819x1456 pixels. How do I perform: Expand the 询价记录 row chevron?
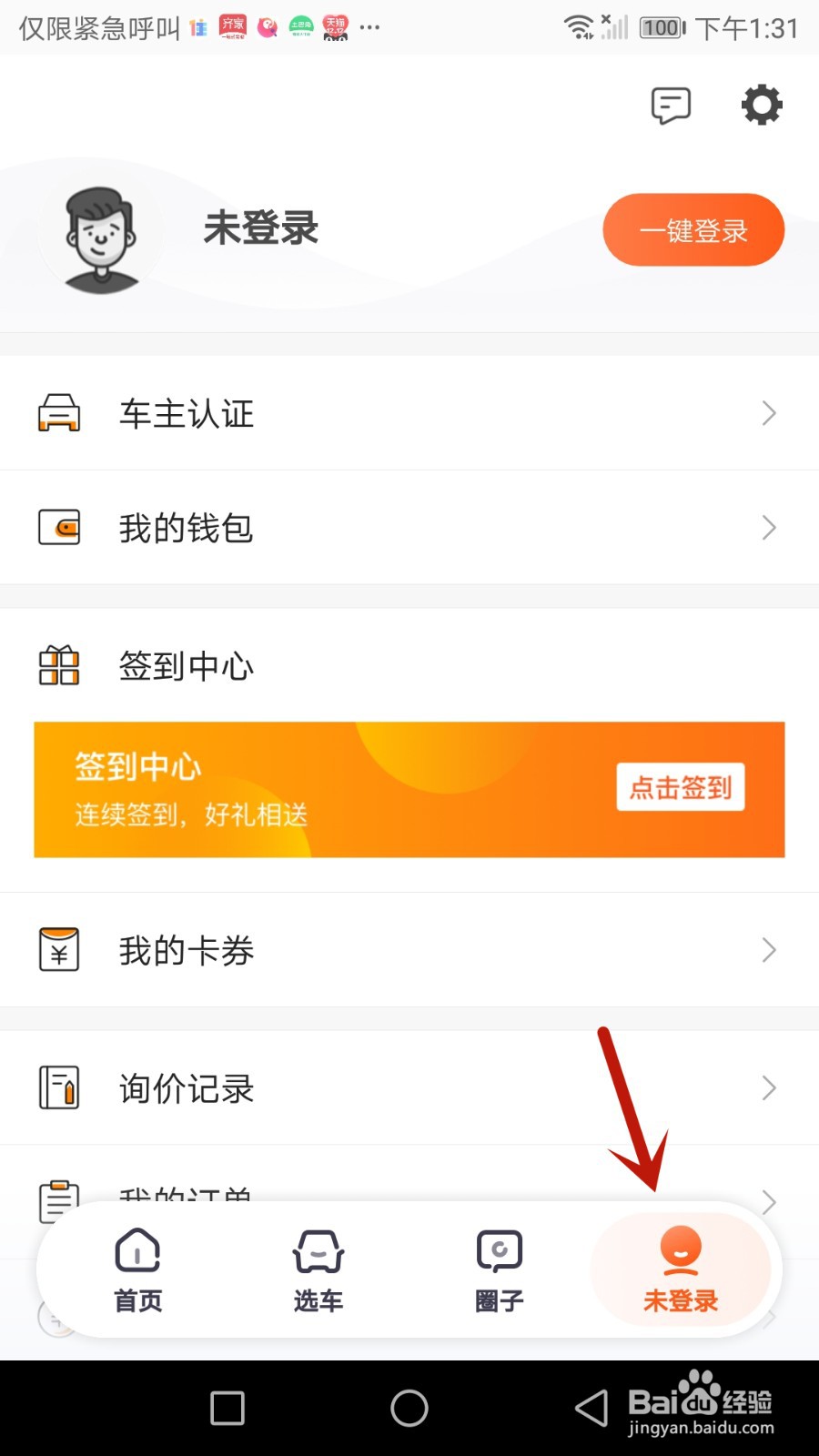(x=769, y=1088)
